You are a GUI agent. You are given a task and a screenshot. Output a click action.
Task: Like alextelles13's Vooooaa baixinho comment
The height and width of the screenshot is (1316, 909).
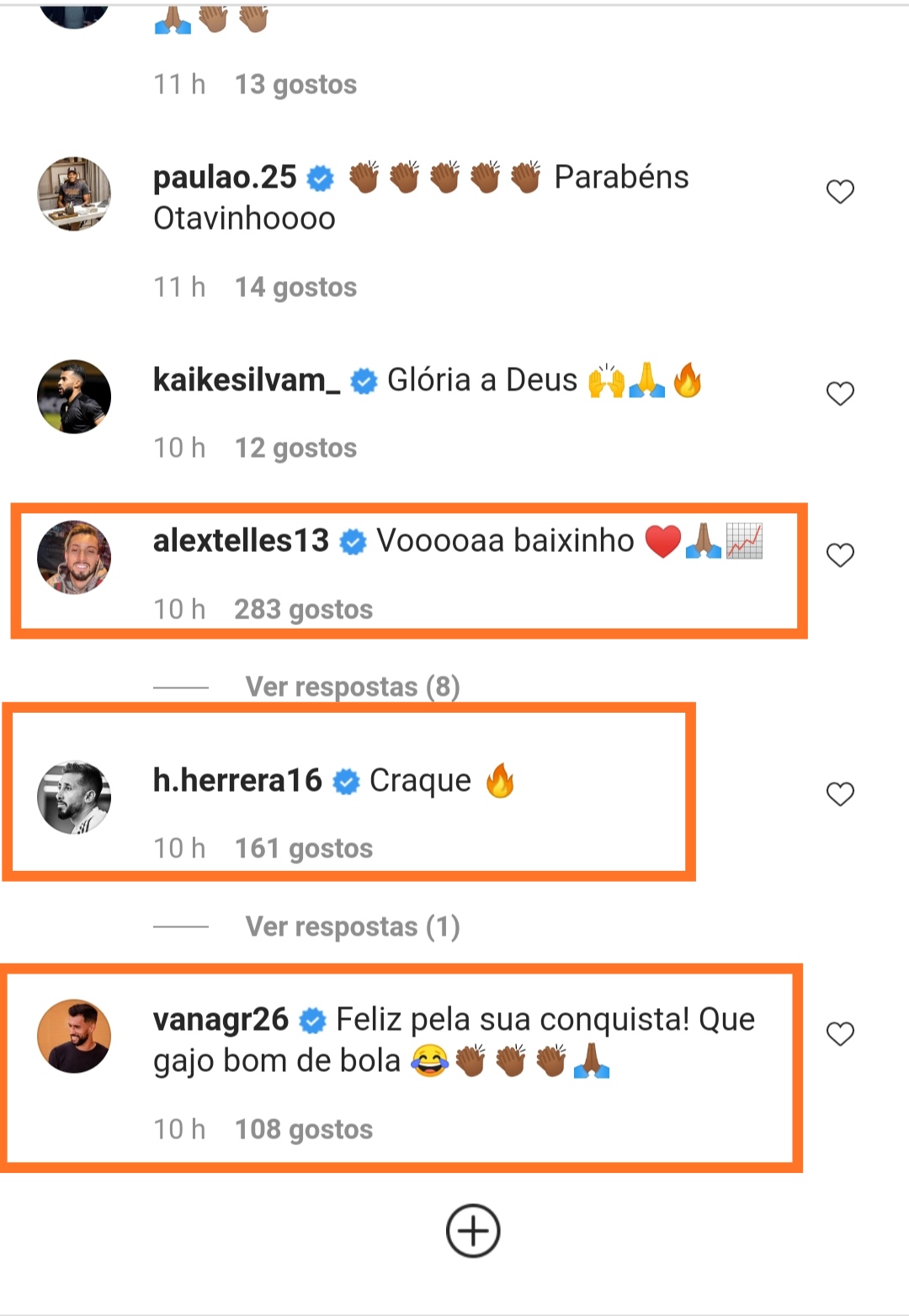pyautogui.click(x=840, y=555)
